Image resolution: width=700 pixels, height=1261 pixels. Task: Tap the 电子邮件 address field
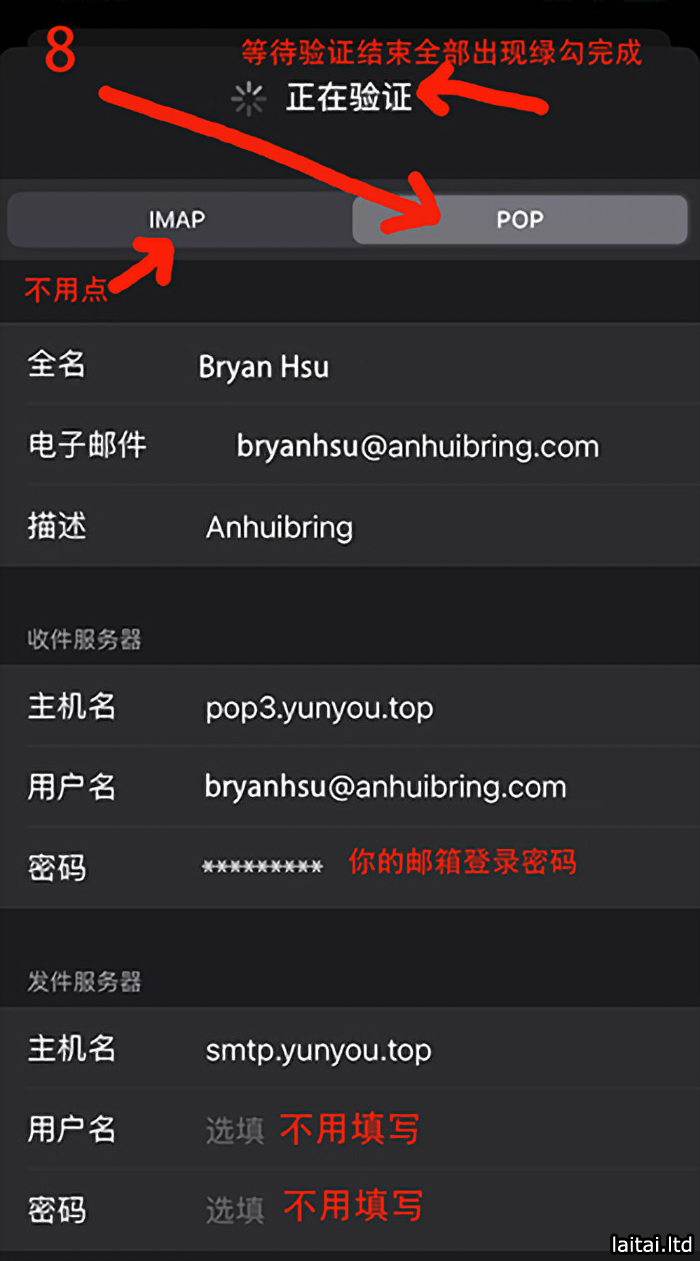pos(417,446)
